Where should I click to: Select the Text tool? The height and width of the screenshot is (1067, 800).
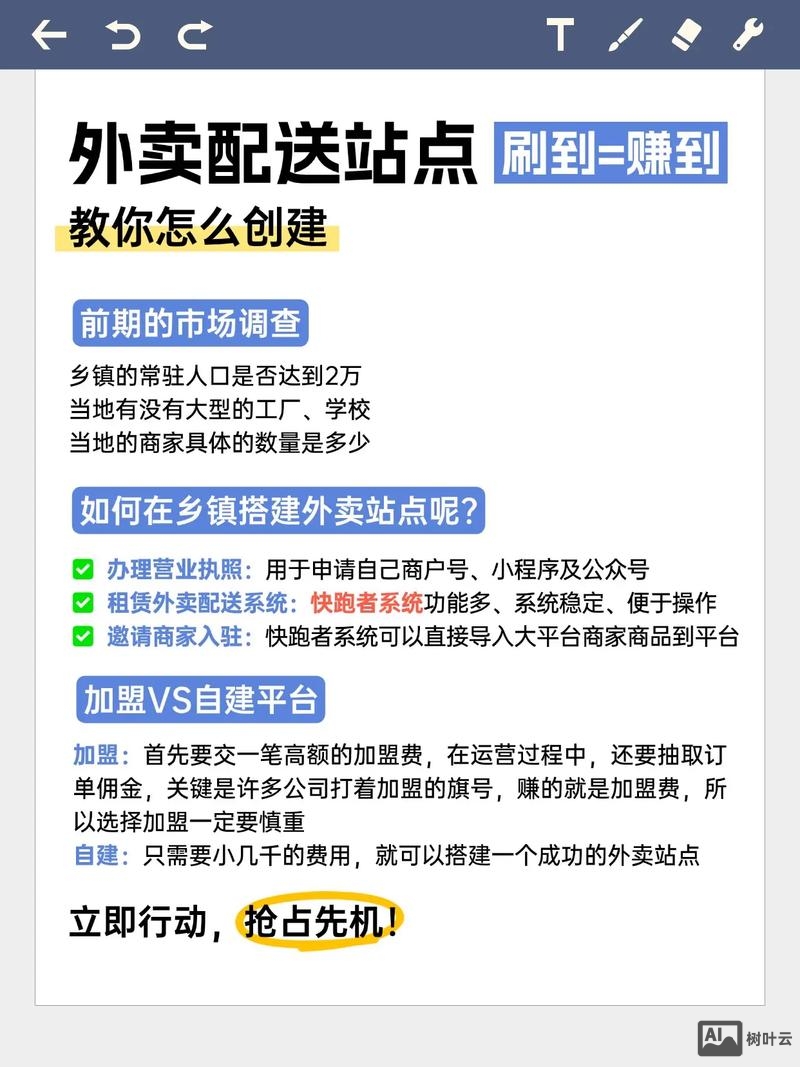559,36
